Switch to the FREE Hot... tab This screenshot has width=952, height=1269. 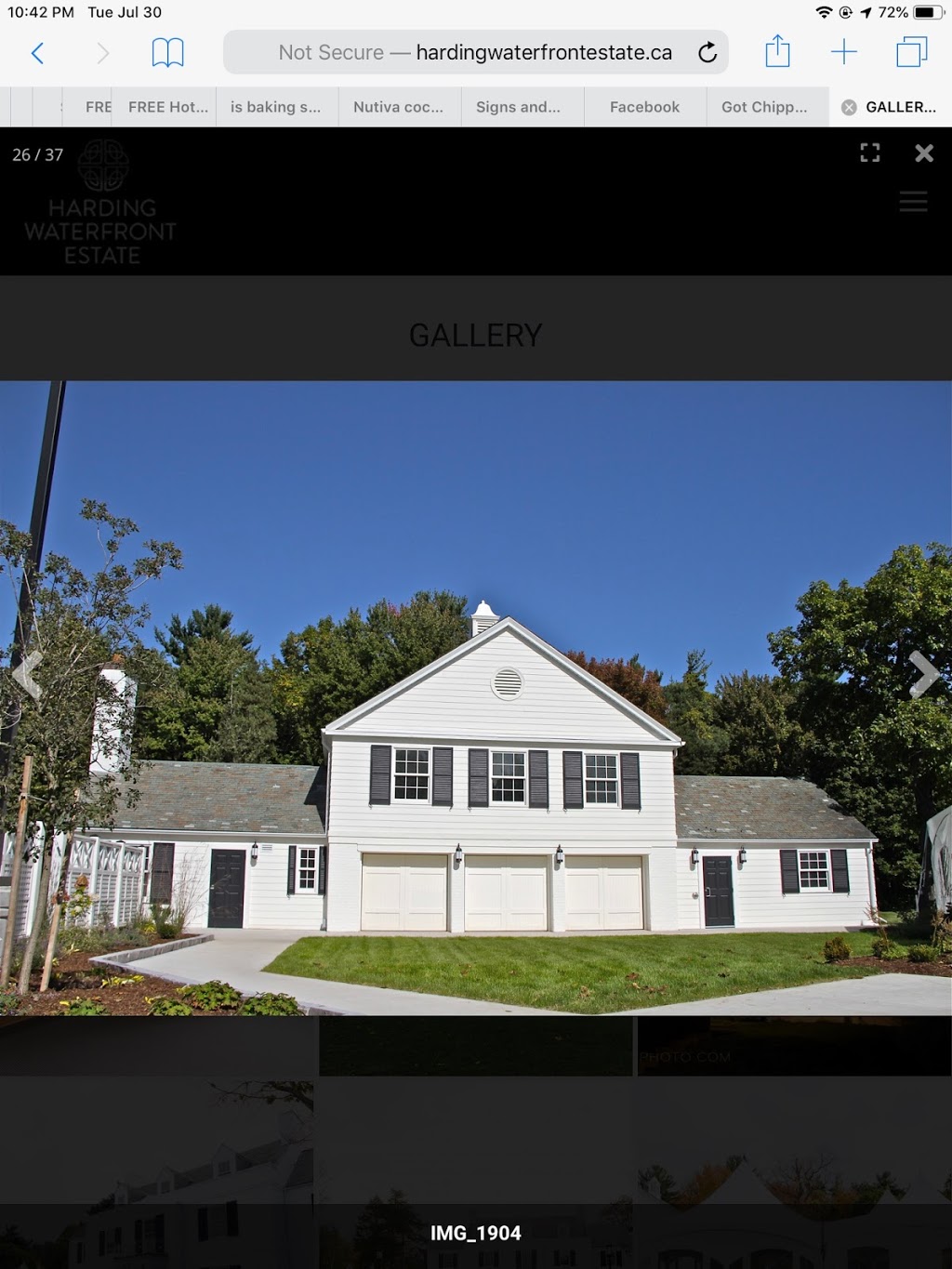coord(167,107)
